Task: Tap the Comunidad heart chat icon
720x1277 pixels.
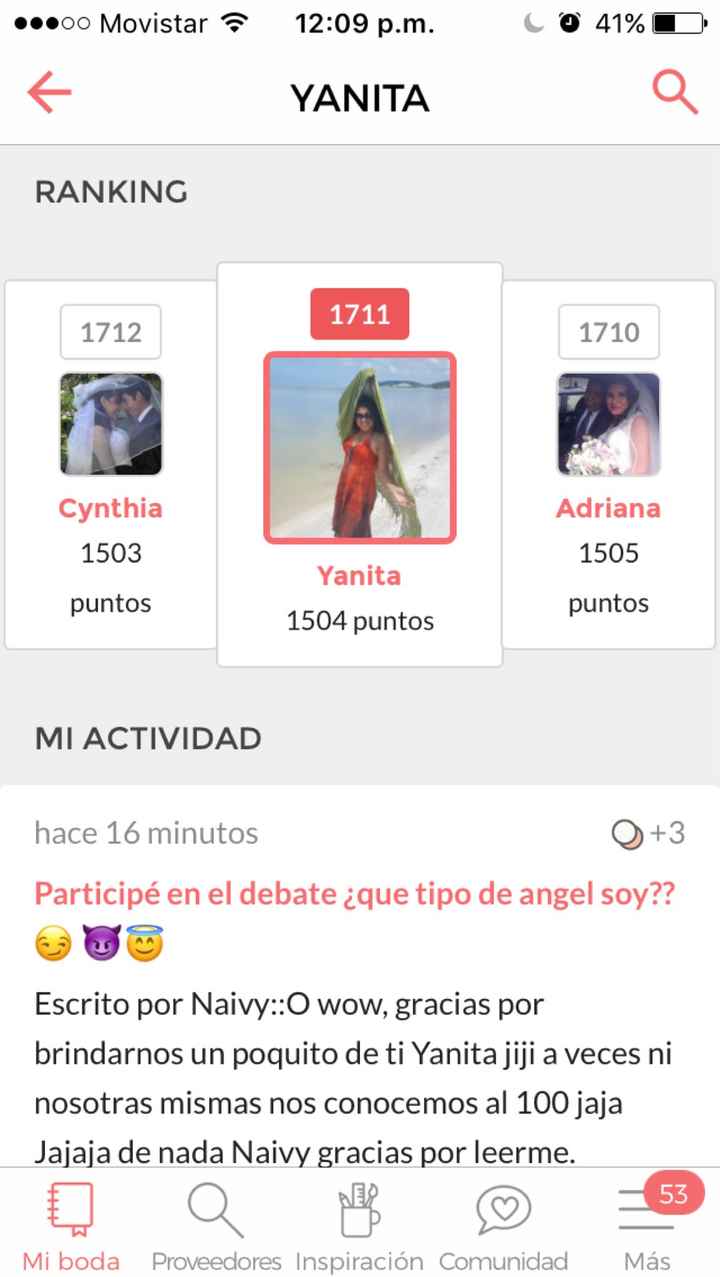Action: 503,1209
